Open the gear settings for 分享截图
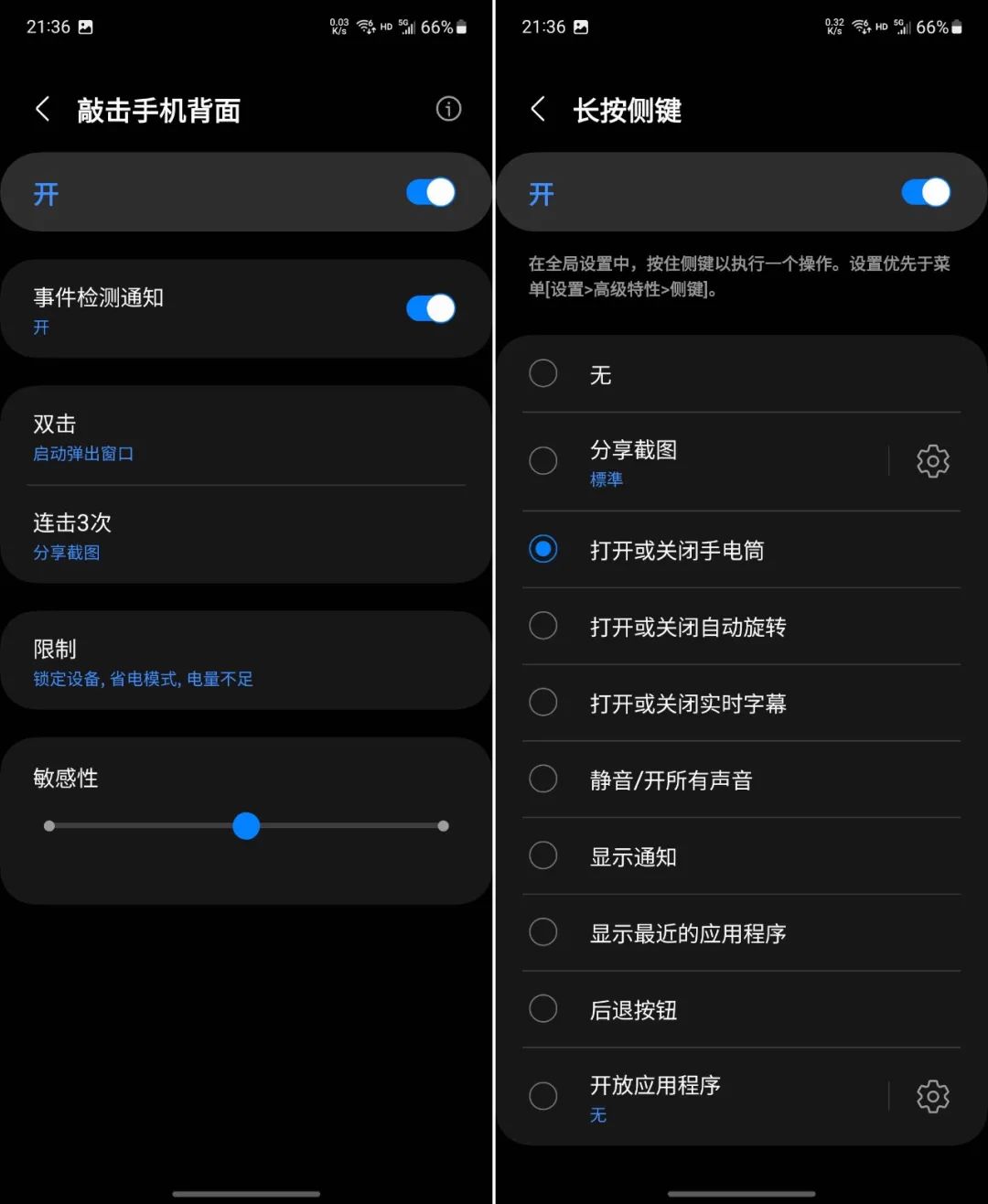 [933, 461]
